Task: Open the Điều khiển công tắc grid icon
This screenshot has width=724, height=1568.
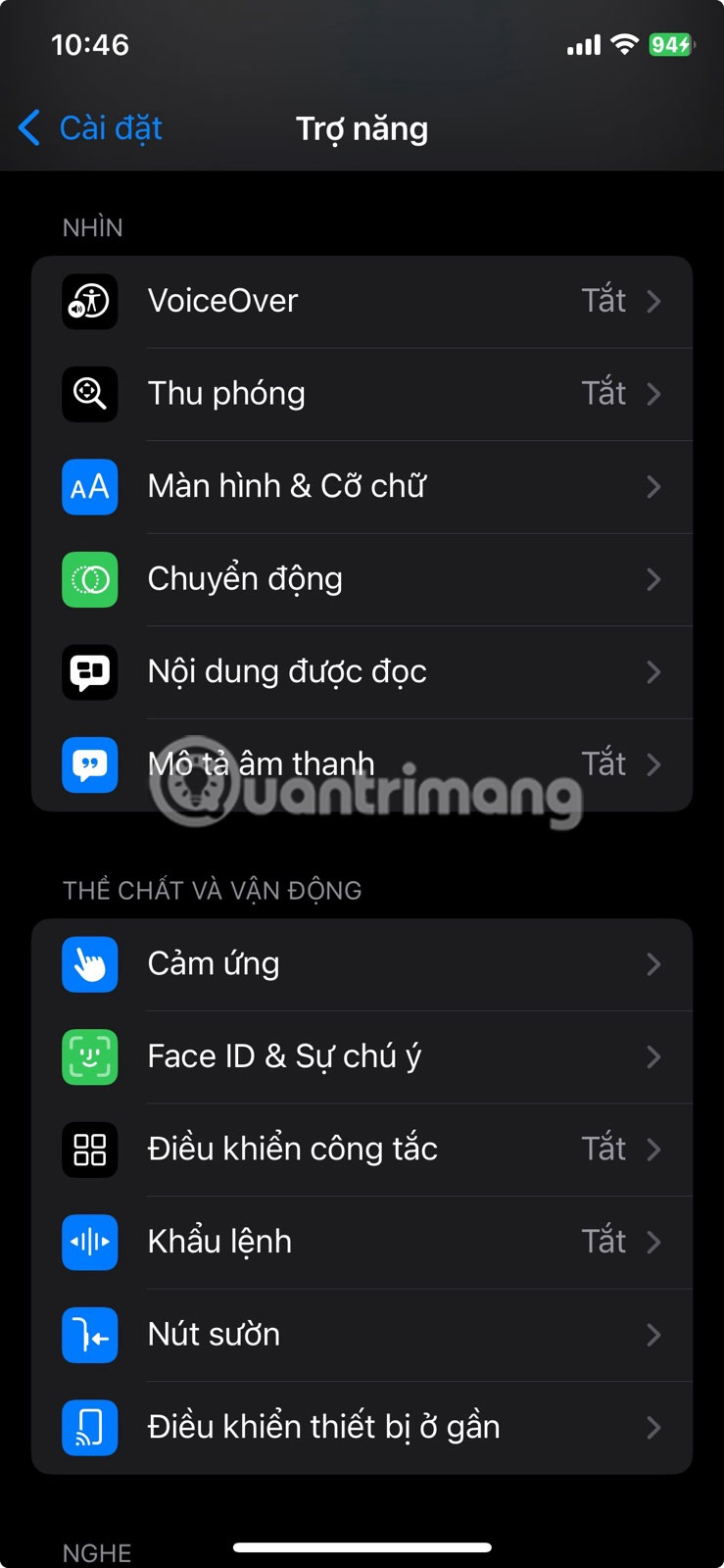Action: pyautogui.click(x=89, y=1150)
